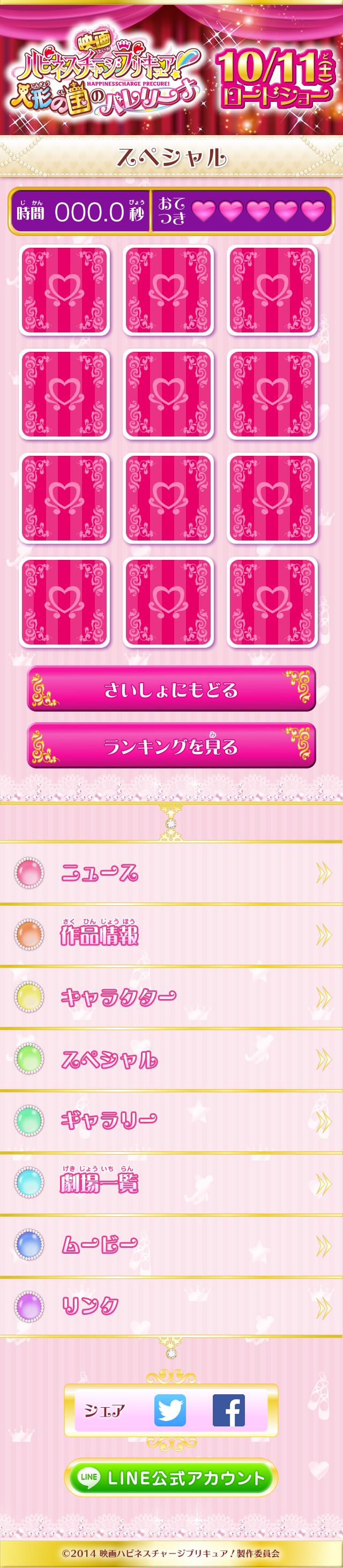Flip the top-right memory card
The width and height of the screenshot is (343, 1568).
click(x=272, y=290)
